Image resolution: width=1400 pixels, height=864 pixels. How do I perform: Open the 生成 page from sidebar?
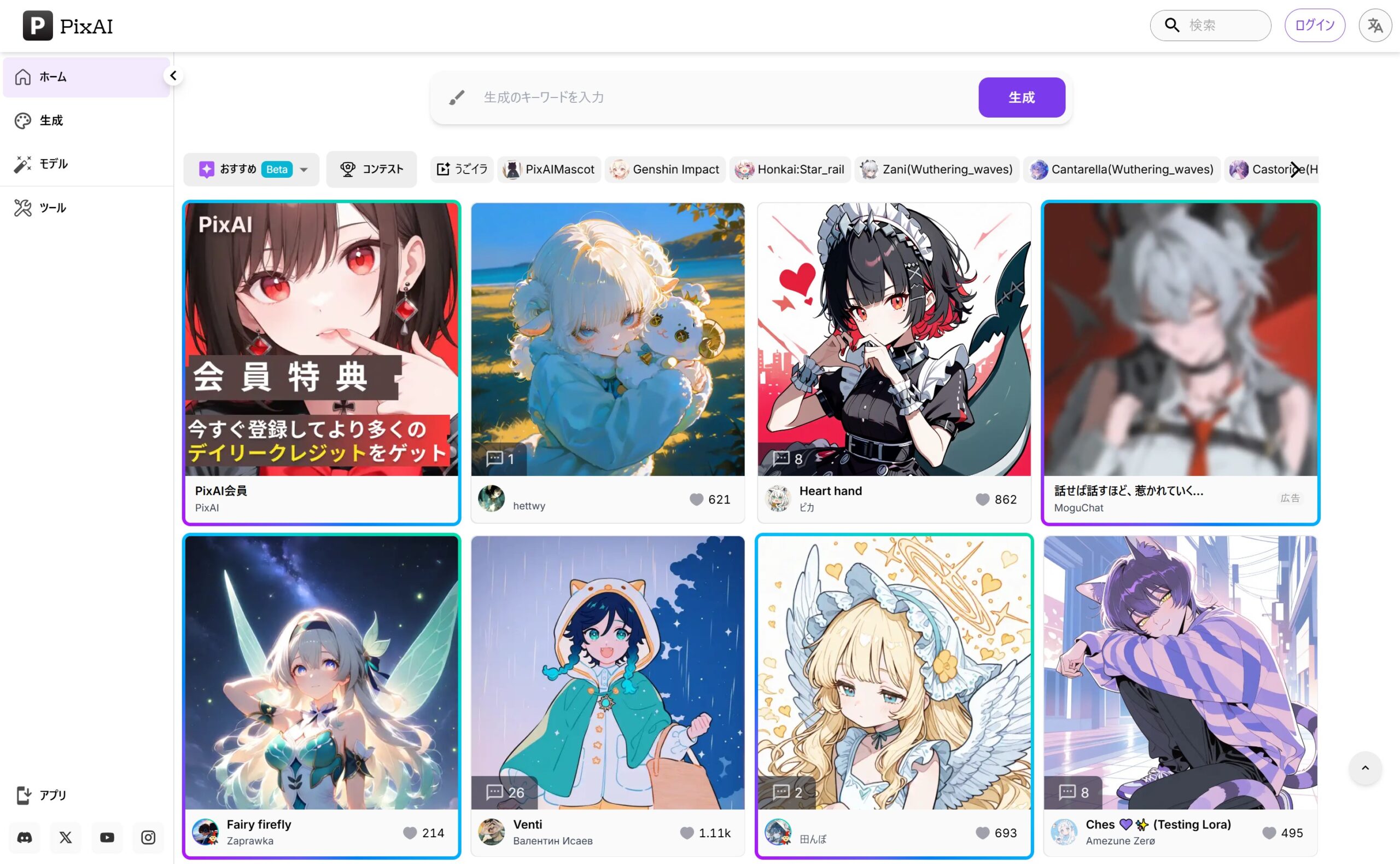click(x=51, y=120)
